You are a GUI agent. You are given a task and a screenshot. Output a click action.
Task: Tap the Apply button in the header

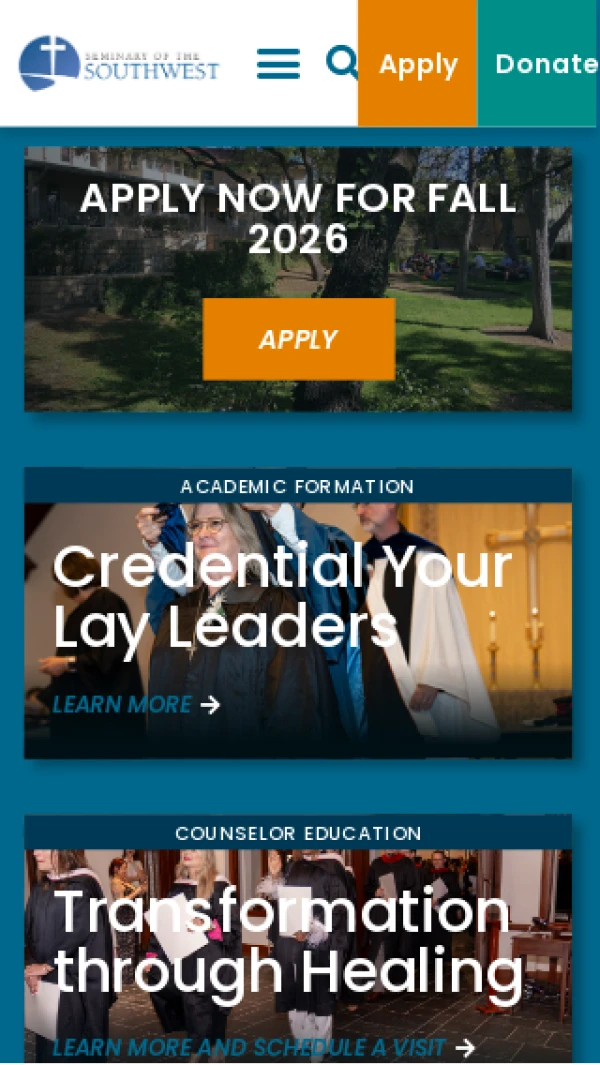click(x=418, y=64)
